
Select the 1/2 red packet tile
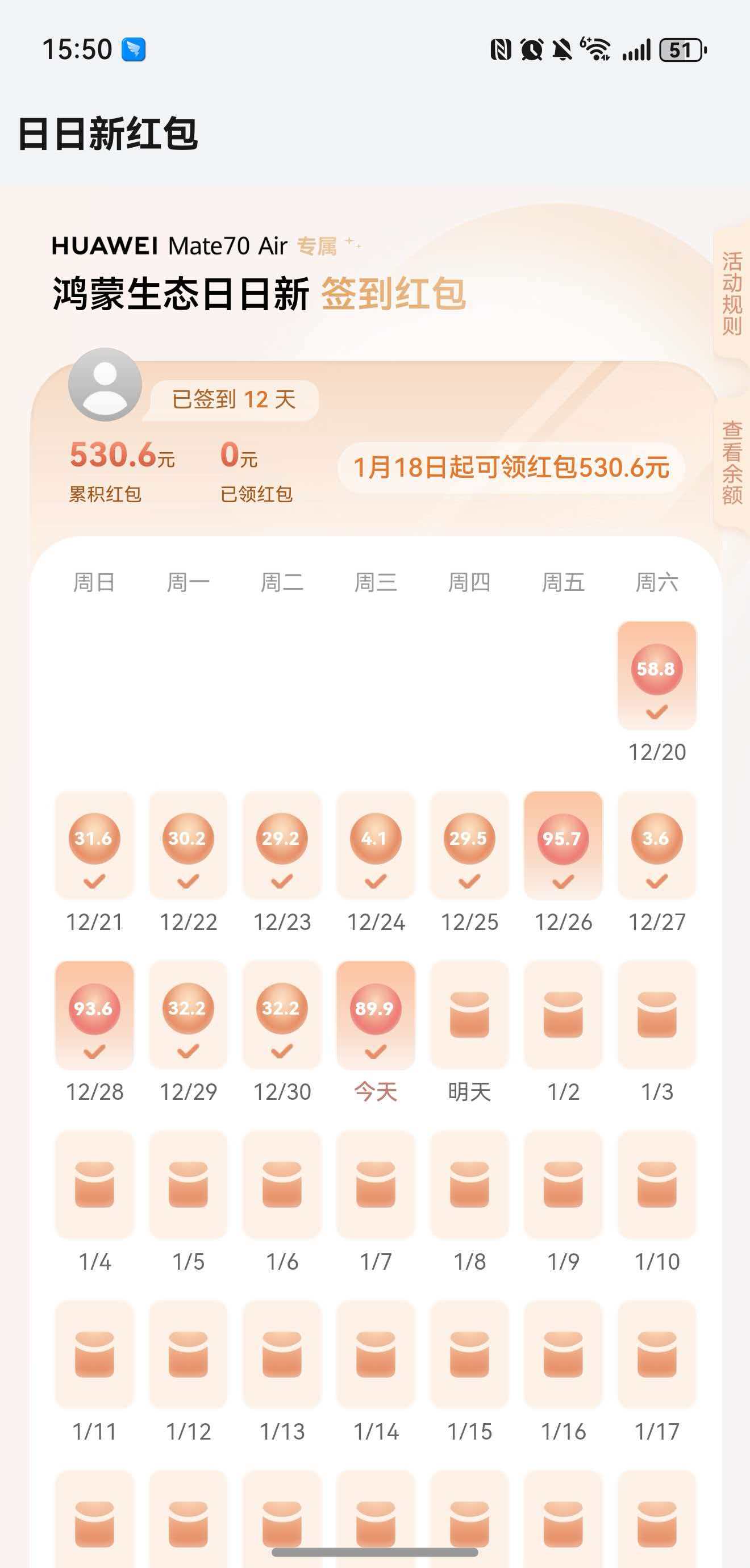point(563,1015)
